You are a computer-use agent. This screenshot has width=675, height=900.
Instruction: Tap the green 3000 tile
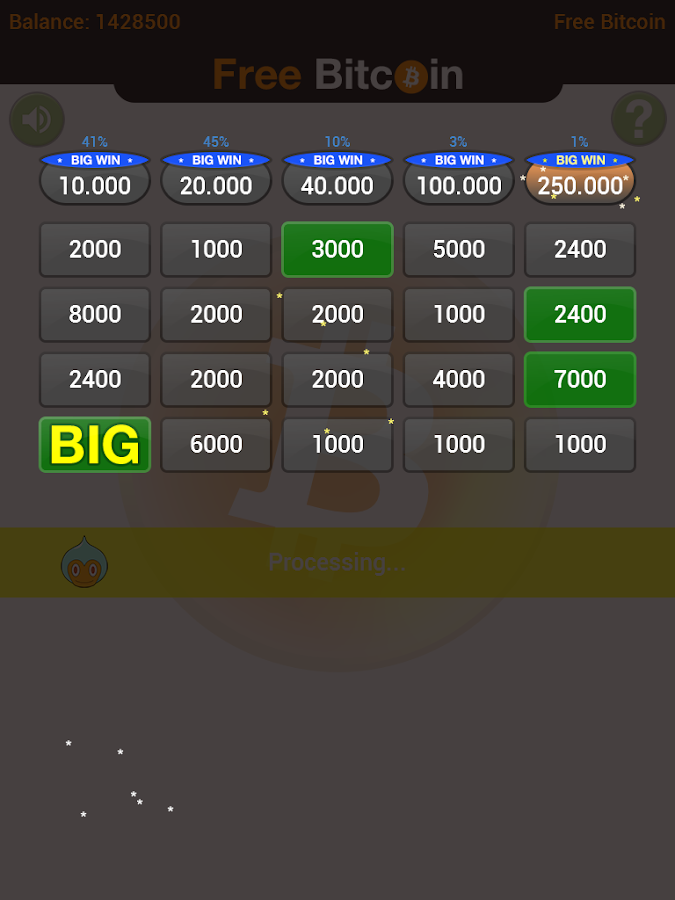337,249
